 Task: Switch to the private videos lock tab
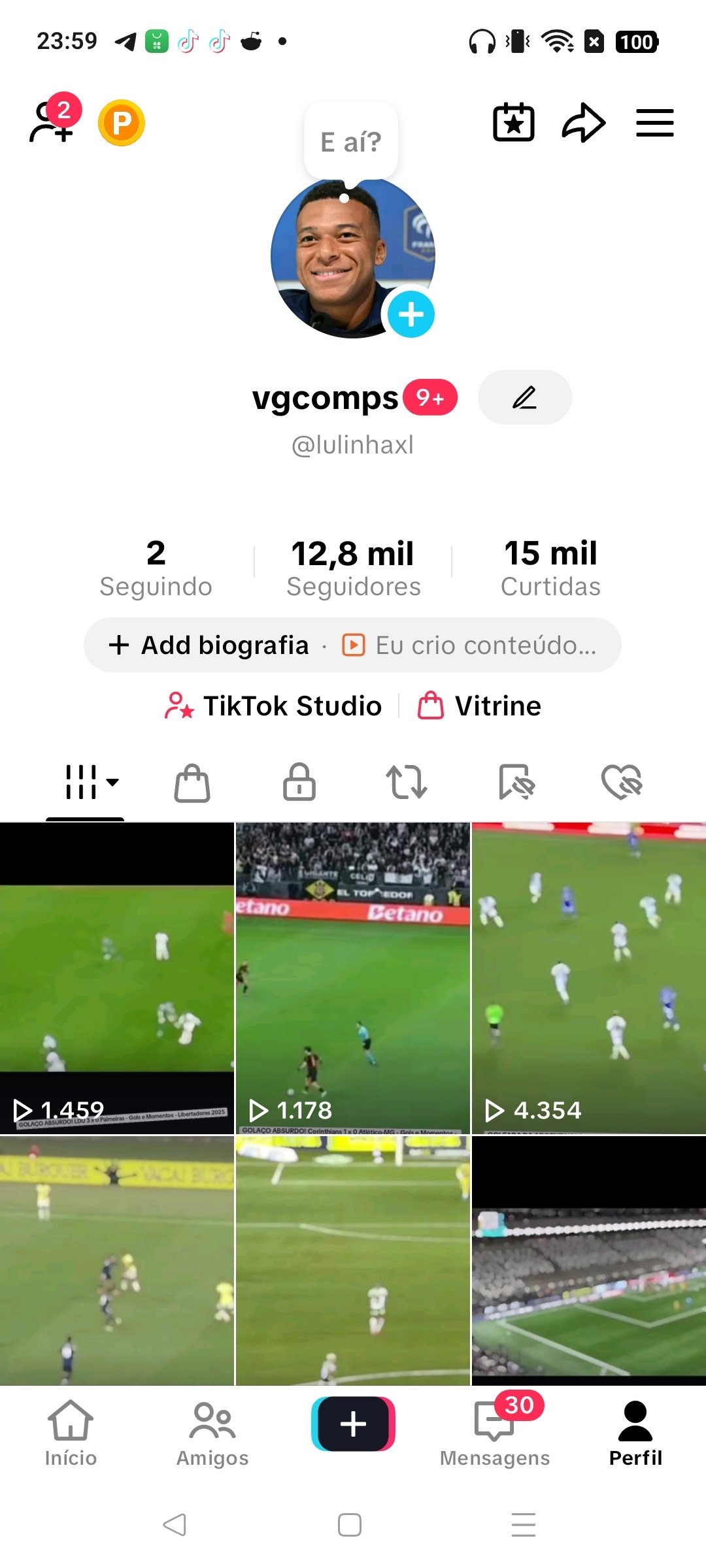click(x=299, y=782)
